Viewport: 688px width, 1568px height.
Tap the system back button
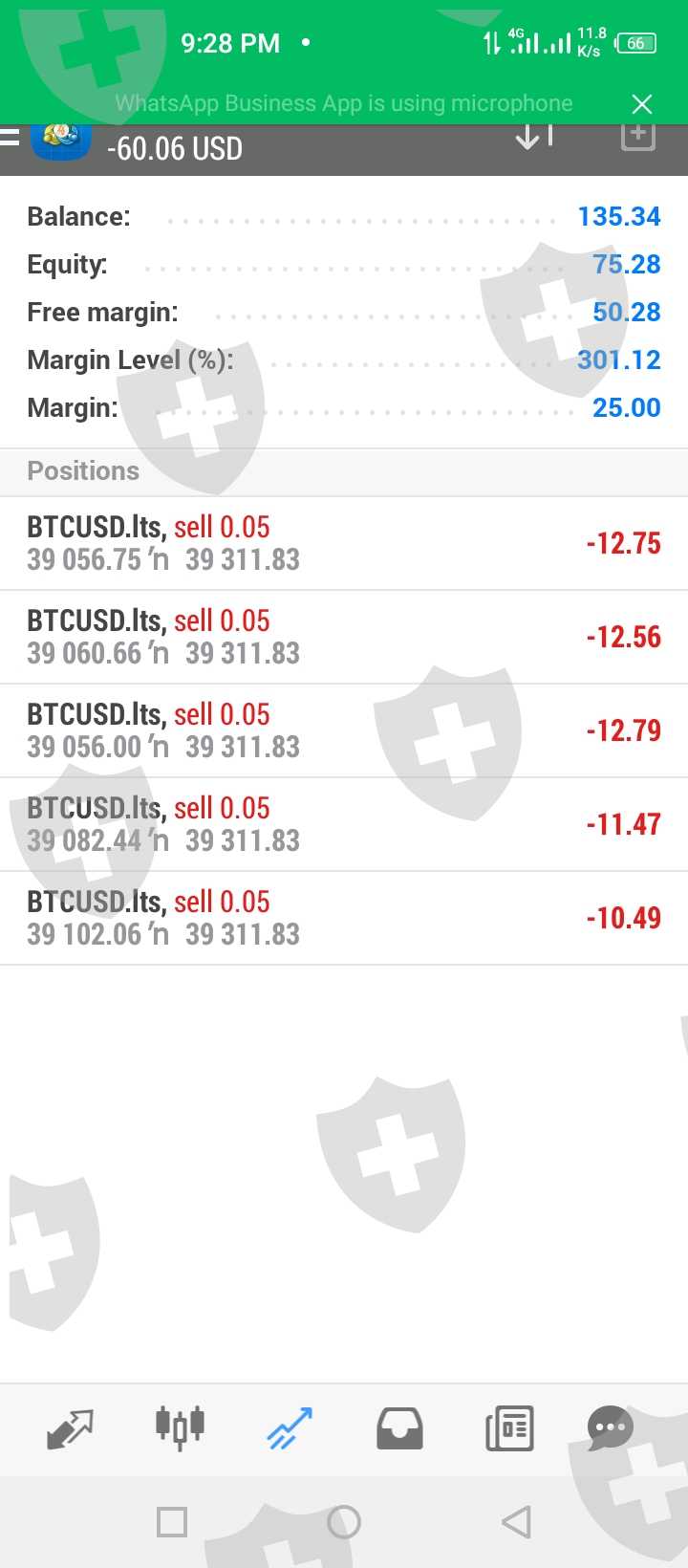516,1522
